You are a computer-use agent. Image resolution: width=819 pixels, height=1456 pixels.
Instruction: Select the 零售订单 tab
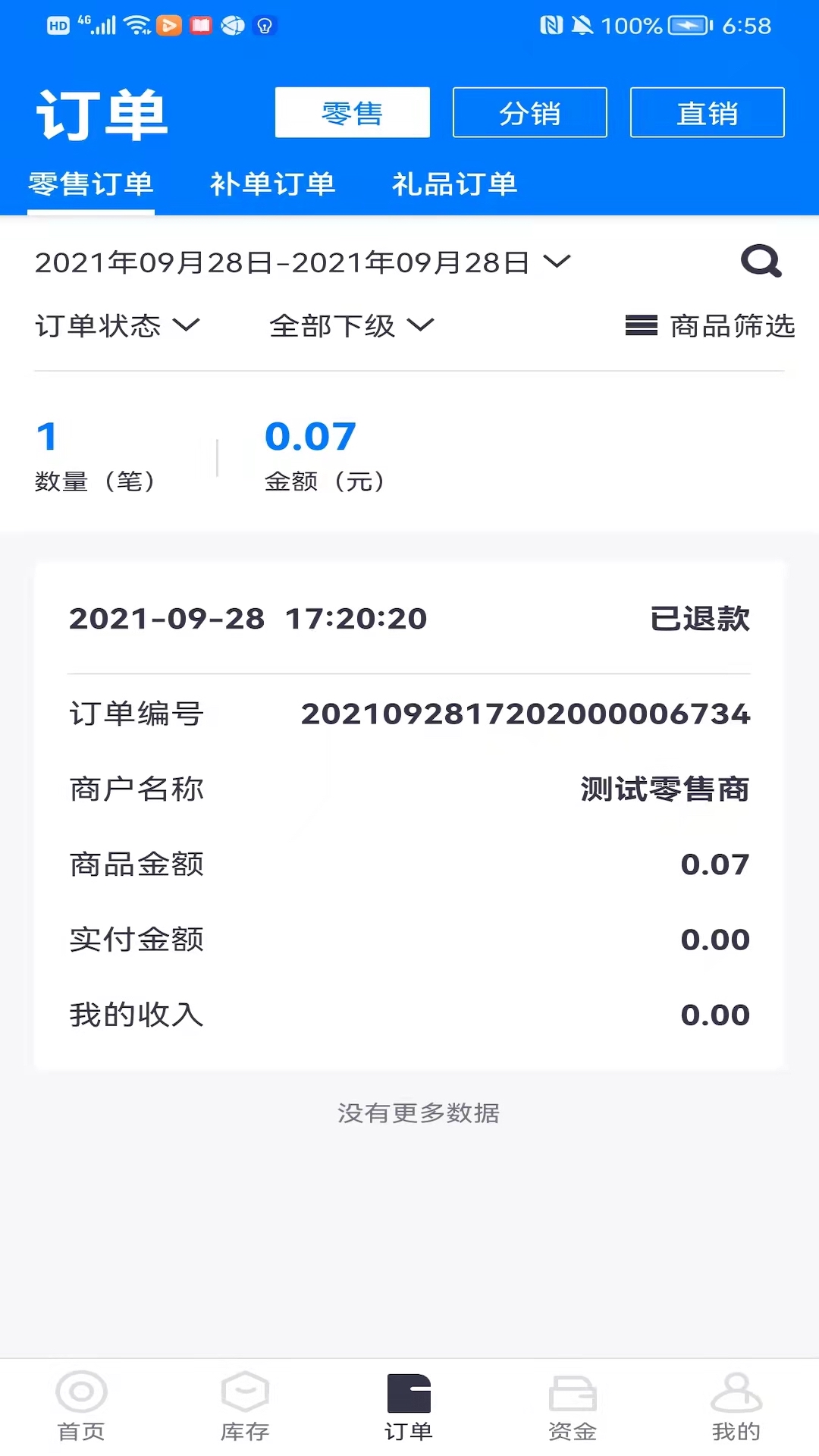[x=91, y=184]
